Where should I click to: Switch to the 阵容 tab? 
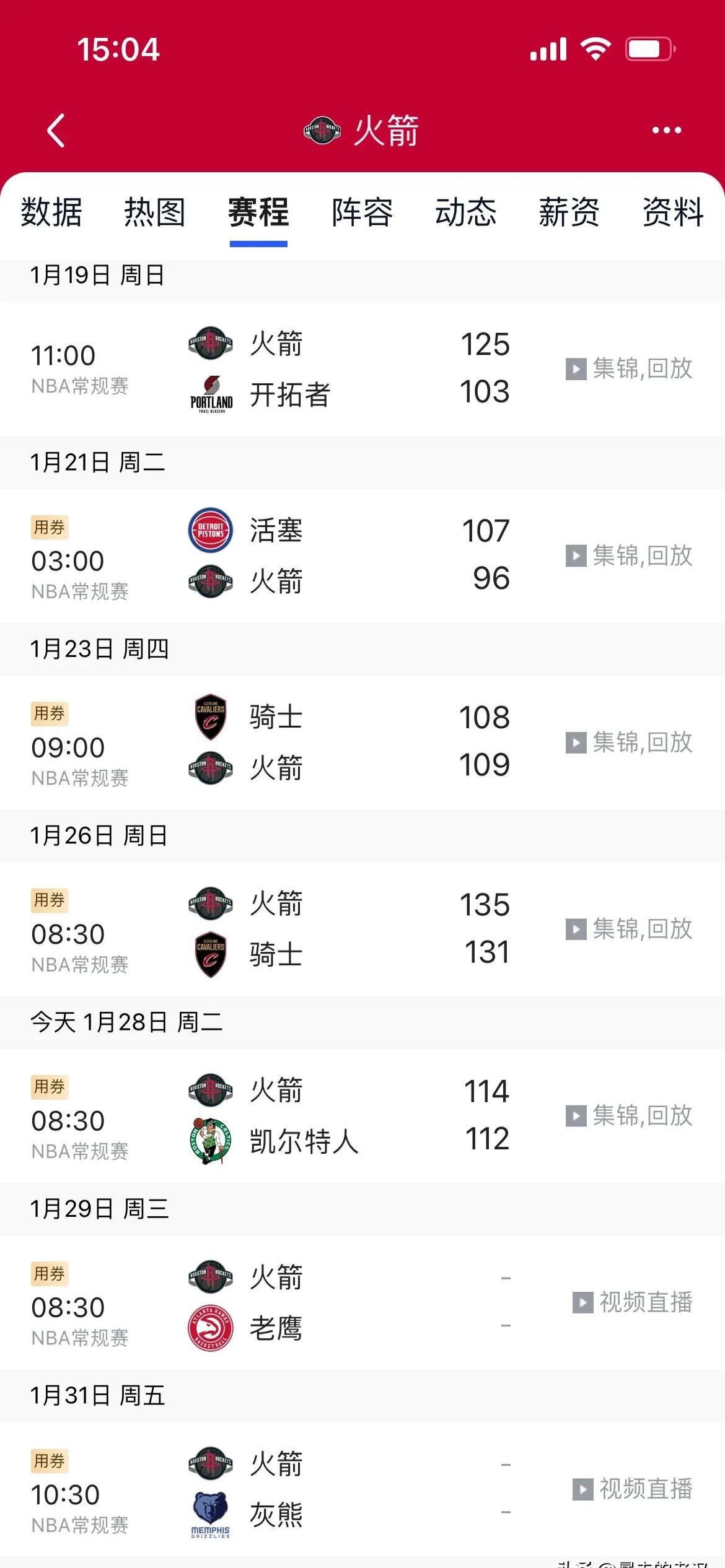361,213
